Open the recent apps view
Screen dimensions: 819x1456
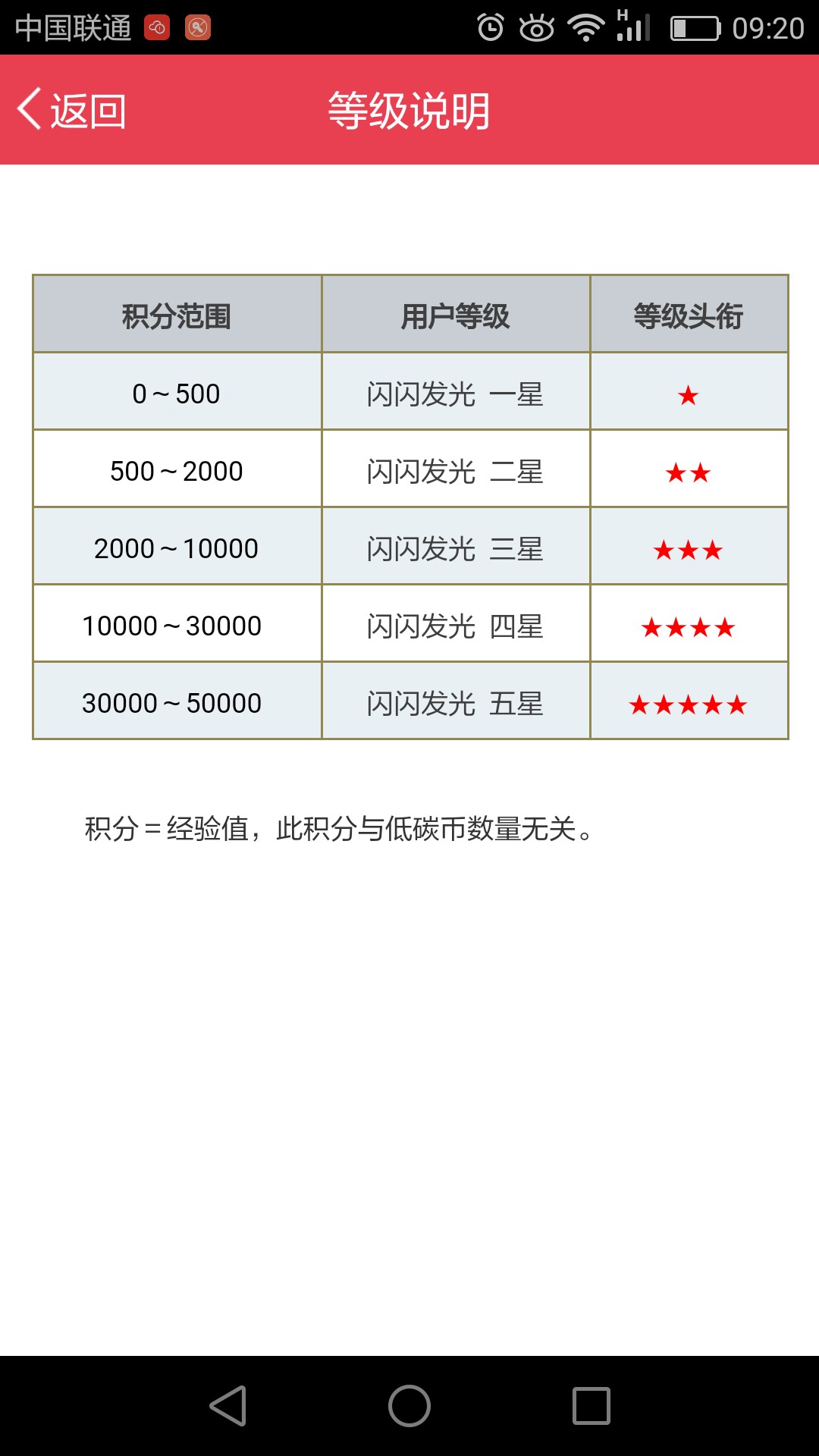click(591, 1406)
